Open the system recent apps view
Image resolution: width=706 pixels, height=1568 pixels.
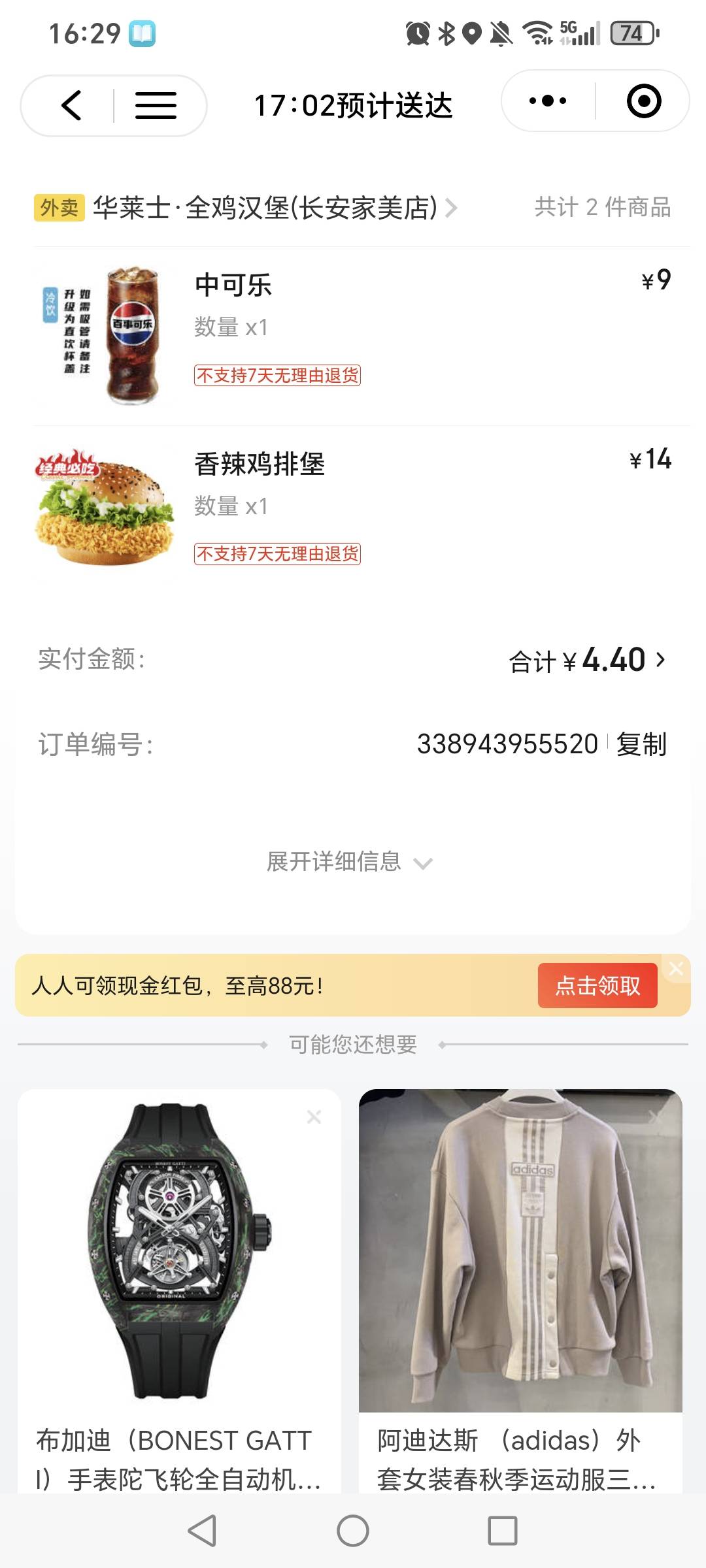tap(503, 1531)
